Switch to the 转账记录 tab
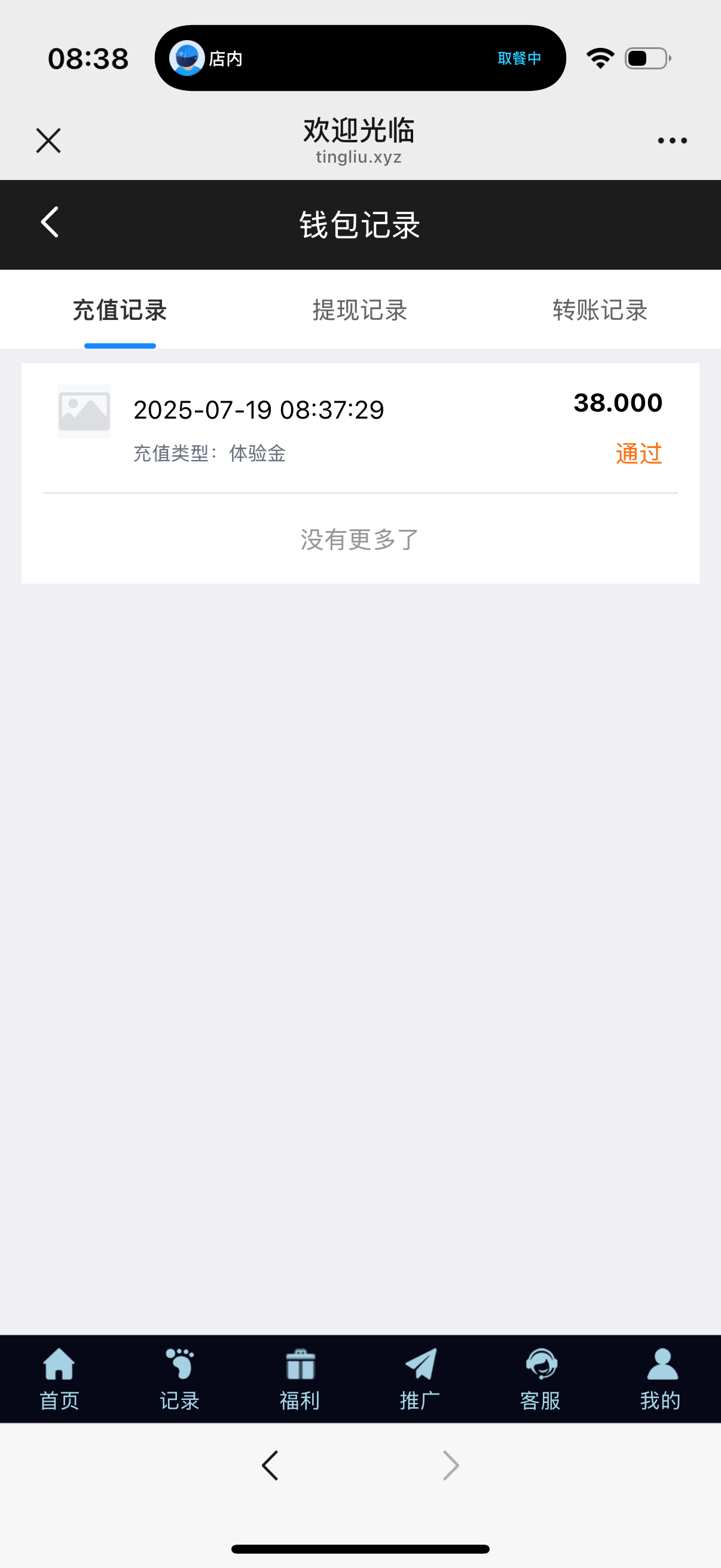This screenshot has height=1568, width=721. tap(600, 310)
